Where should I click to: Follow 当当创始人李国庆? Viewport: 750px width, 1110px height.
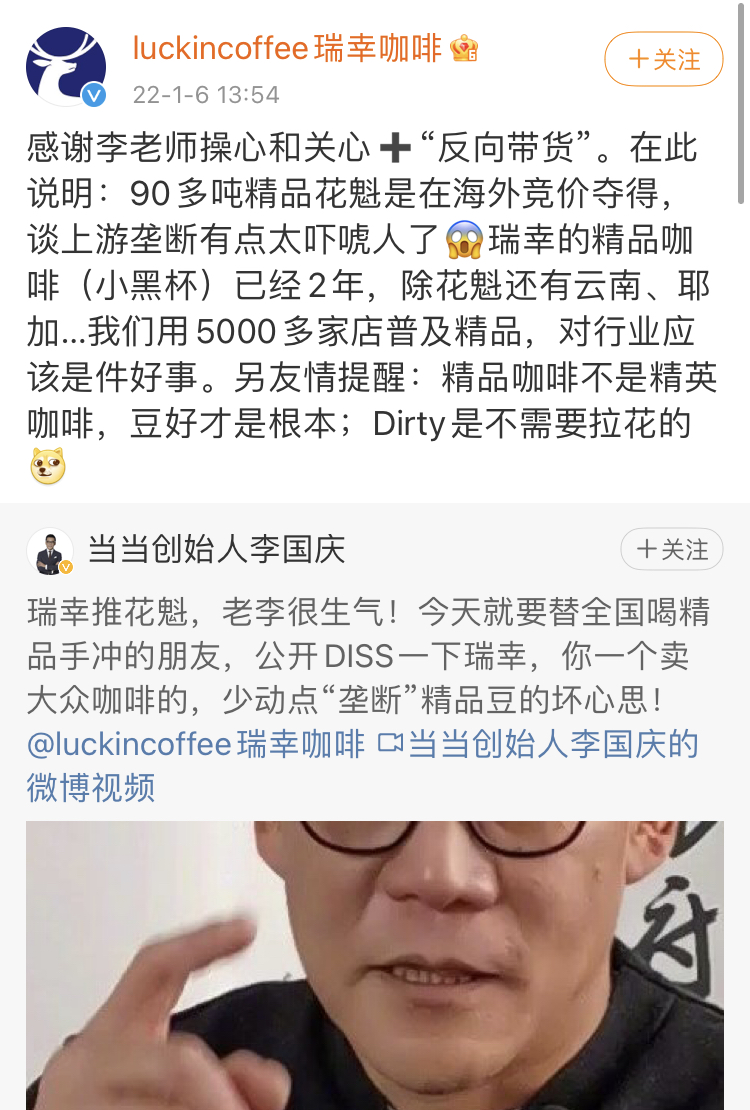click(x=672, y=549)
